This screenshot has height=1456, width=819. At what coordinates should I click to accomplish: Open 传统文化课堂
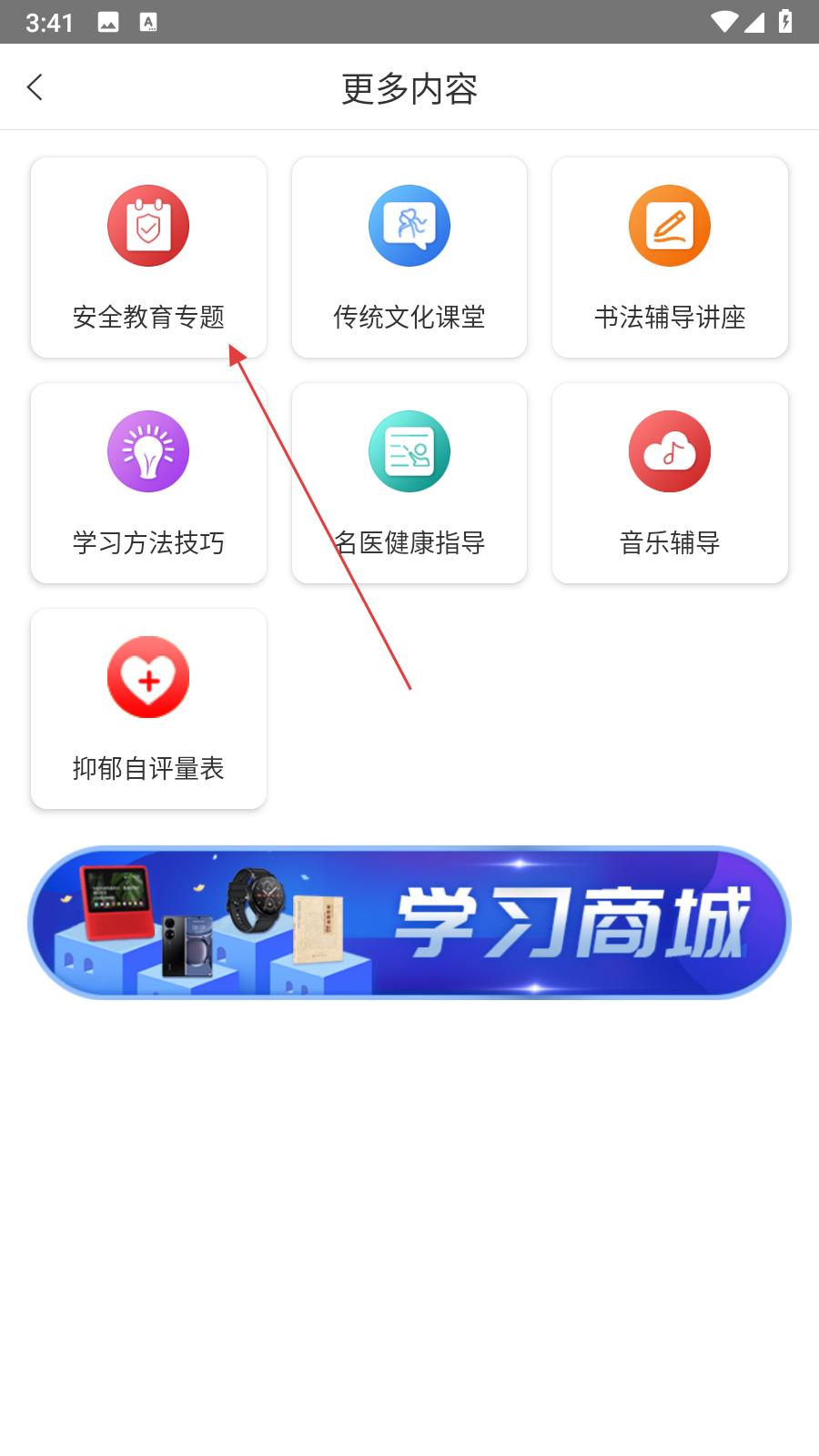point(409,258)
